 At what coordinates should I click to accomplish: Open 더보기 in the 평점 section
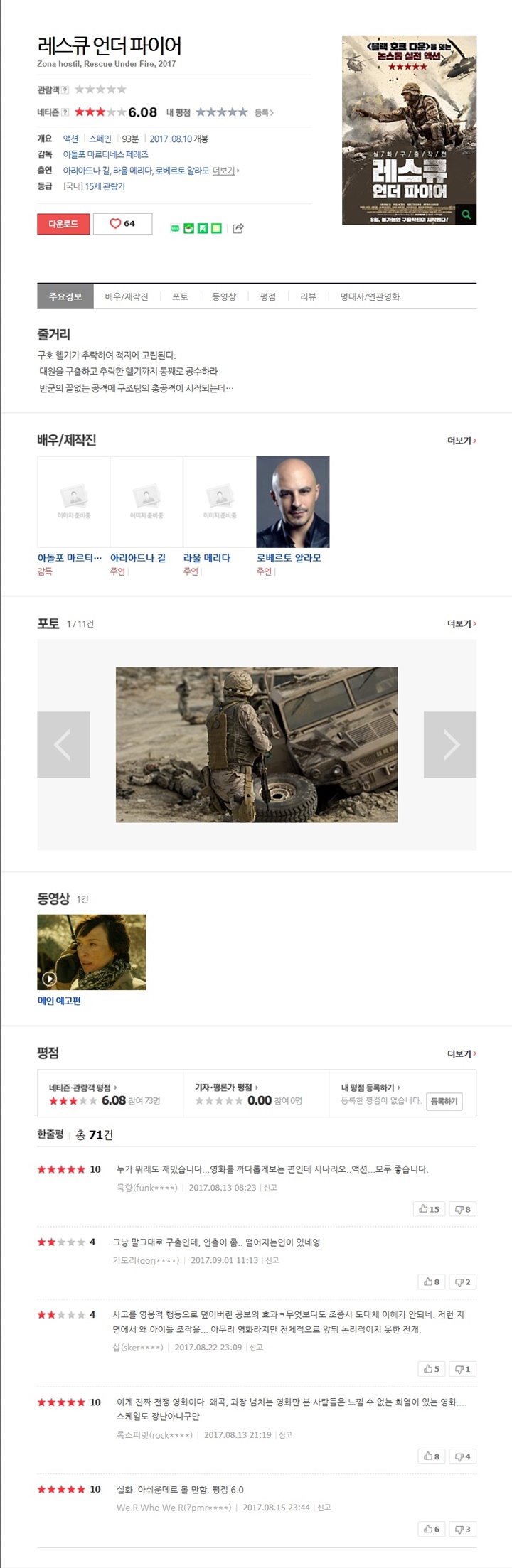pyautogui.click(x=462, y=1053)
